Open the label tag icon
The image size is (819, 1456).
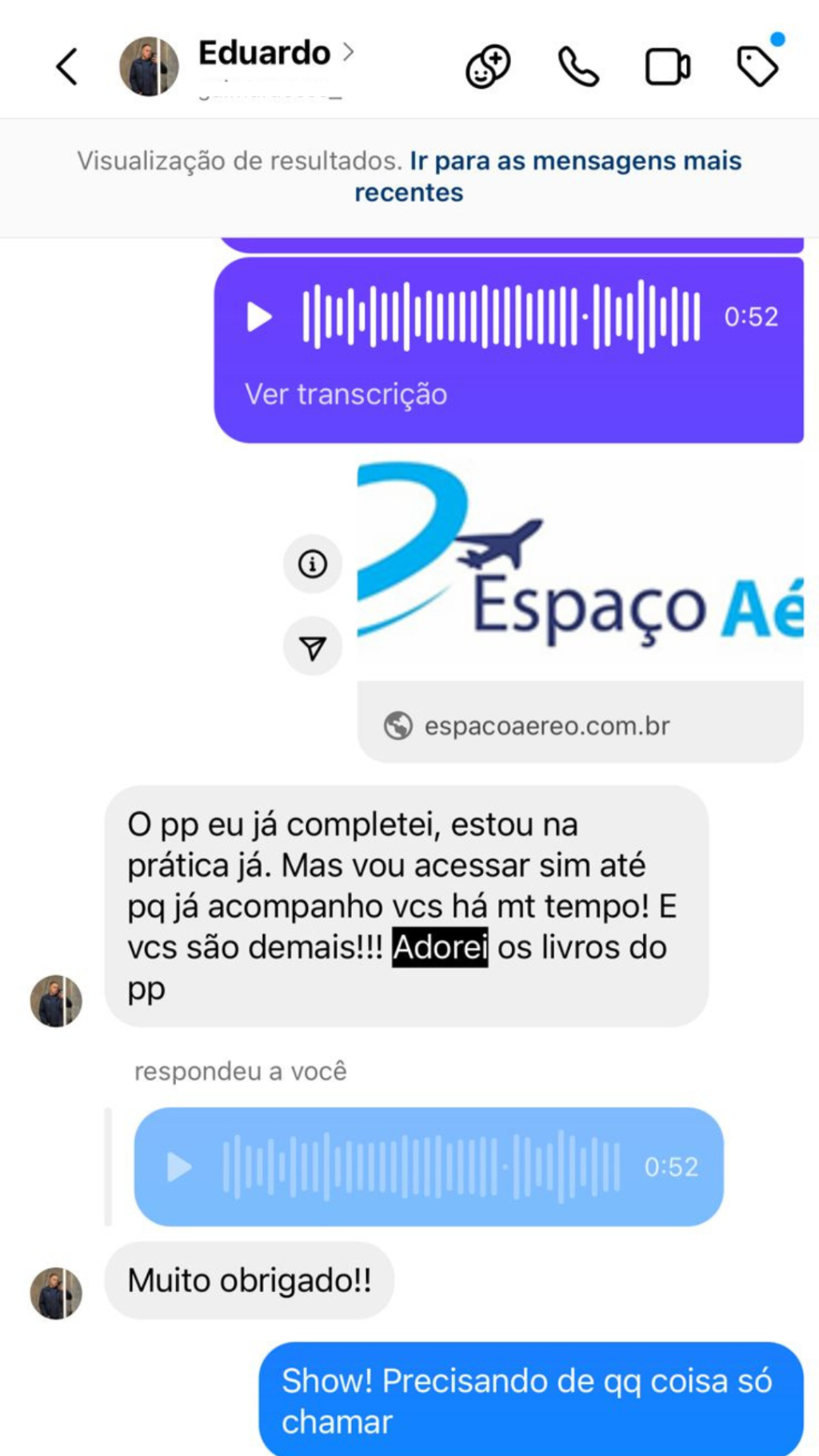[x=757, y=66]
